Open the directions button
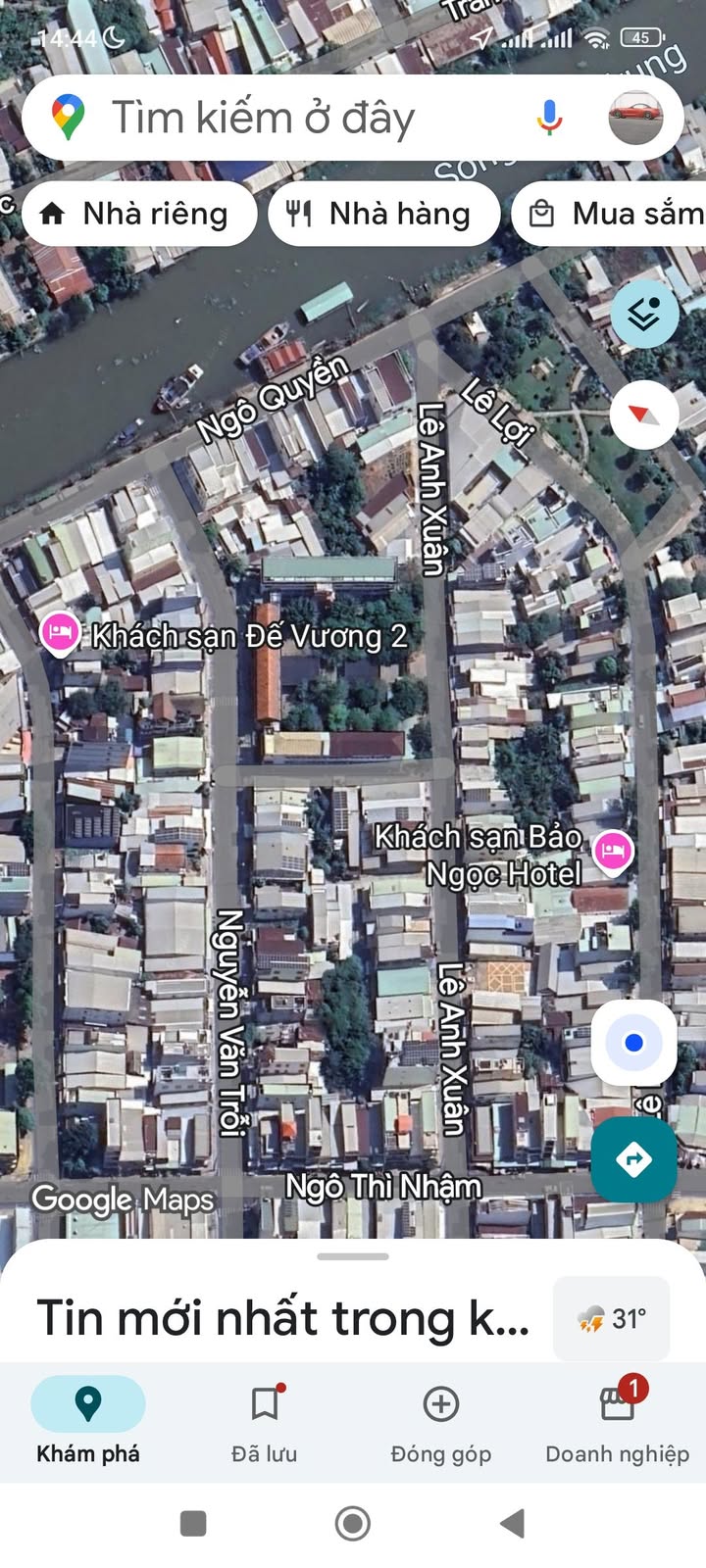The width and height of the screenshot is (706, 1568). click(633, 1160)
